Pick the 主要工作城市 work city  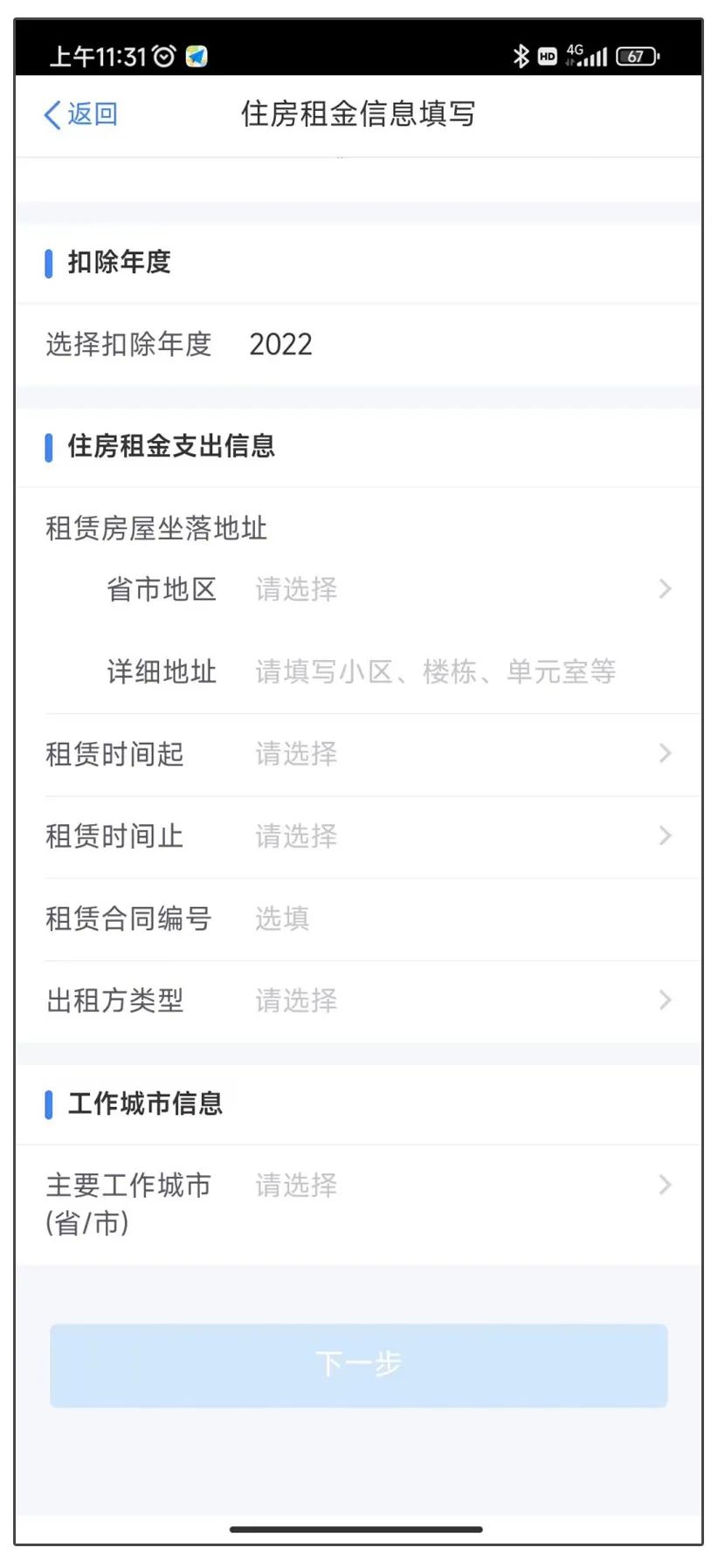point(359,1204)
